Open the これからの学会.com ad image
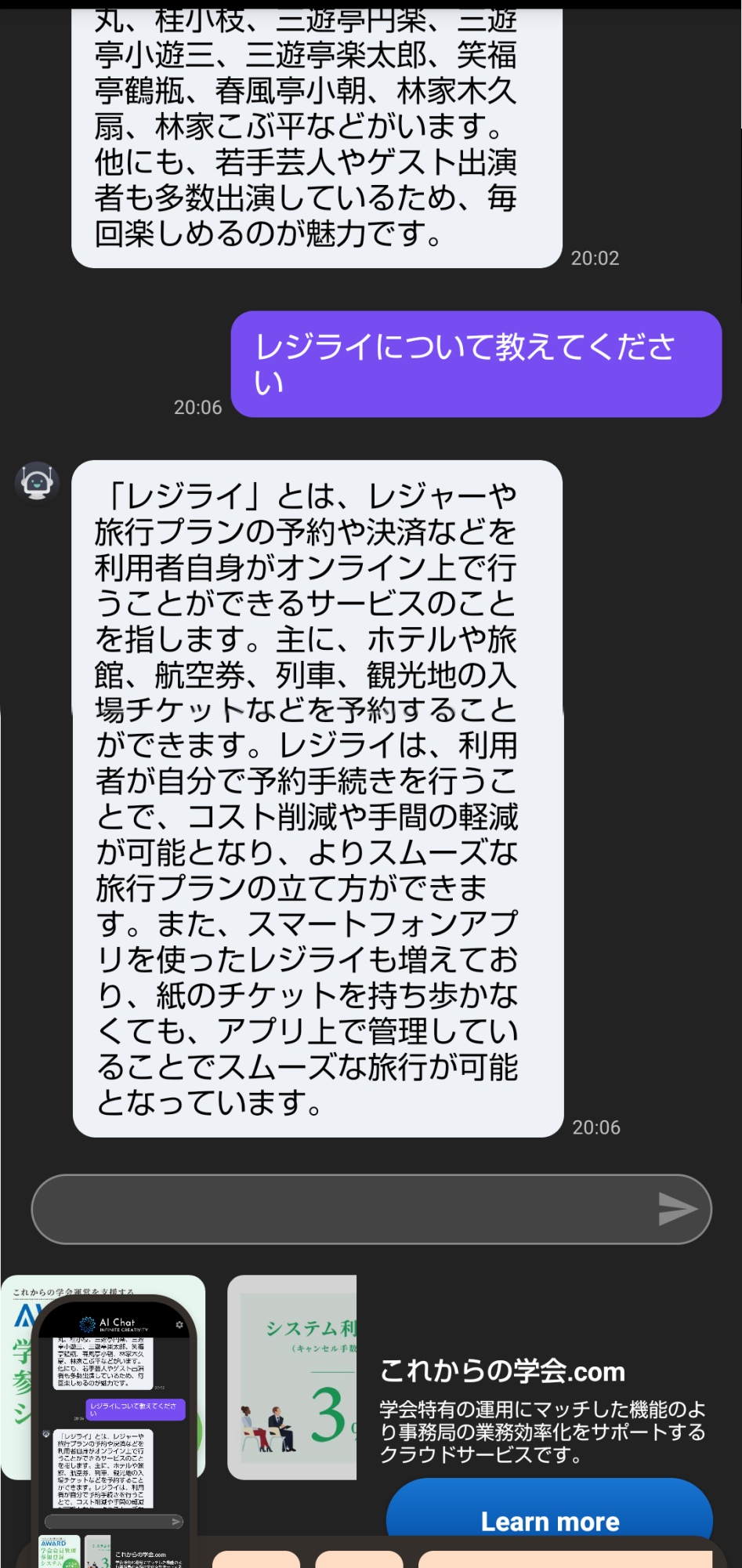The width and height of the screenshot is (742, 1568). pos(292,1377)
